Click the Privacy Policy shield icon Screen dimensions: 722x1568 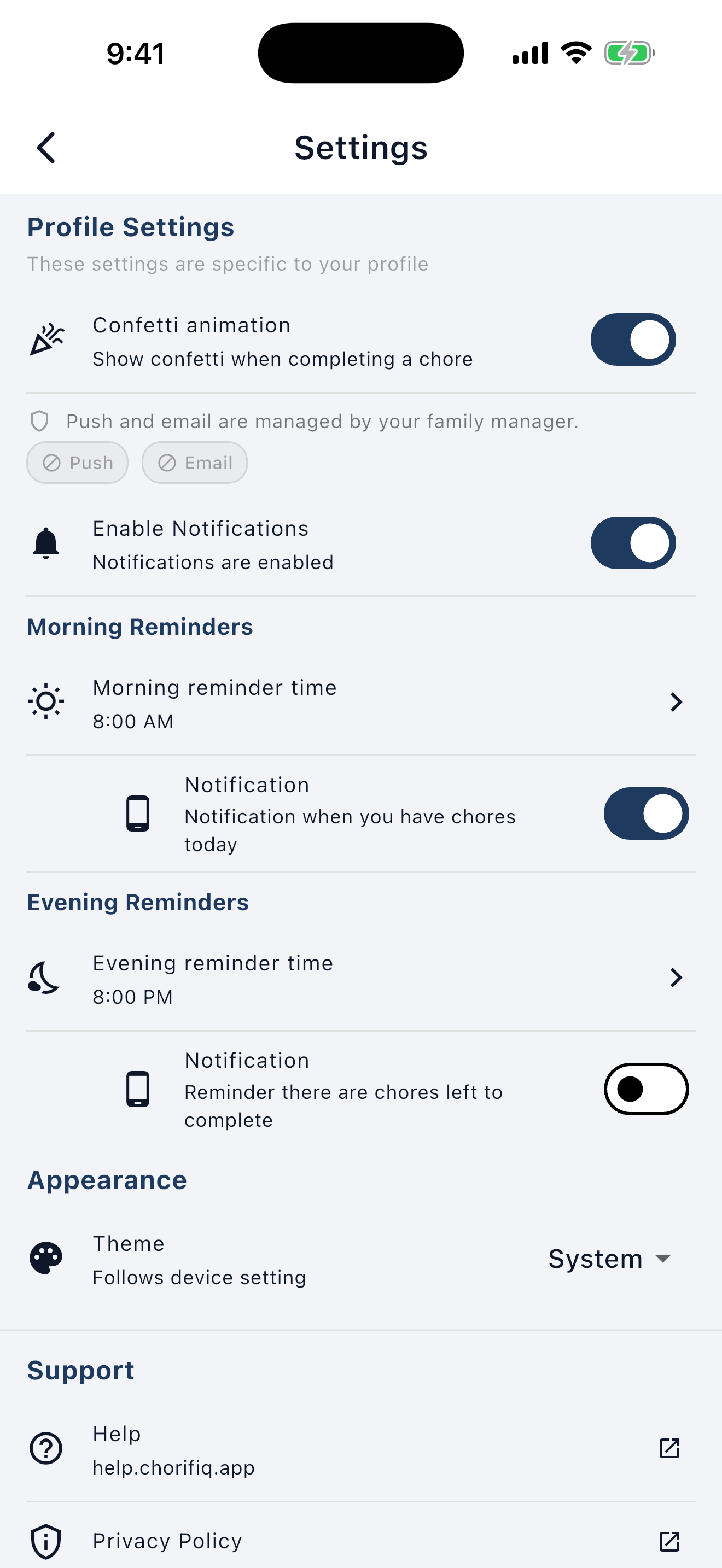click(45, 1542)
